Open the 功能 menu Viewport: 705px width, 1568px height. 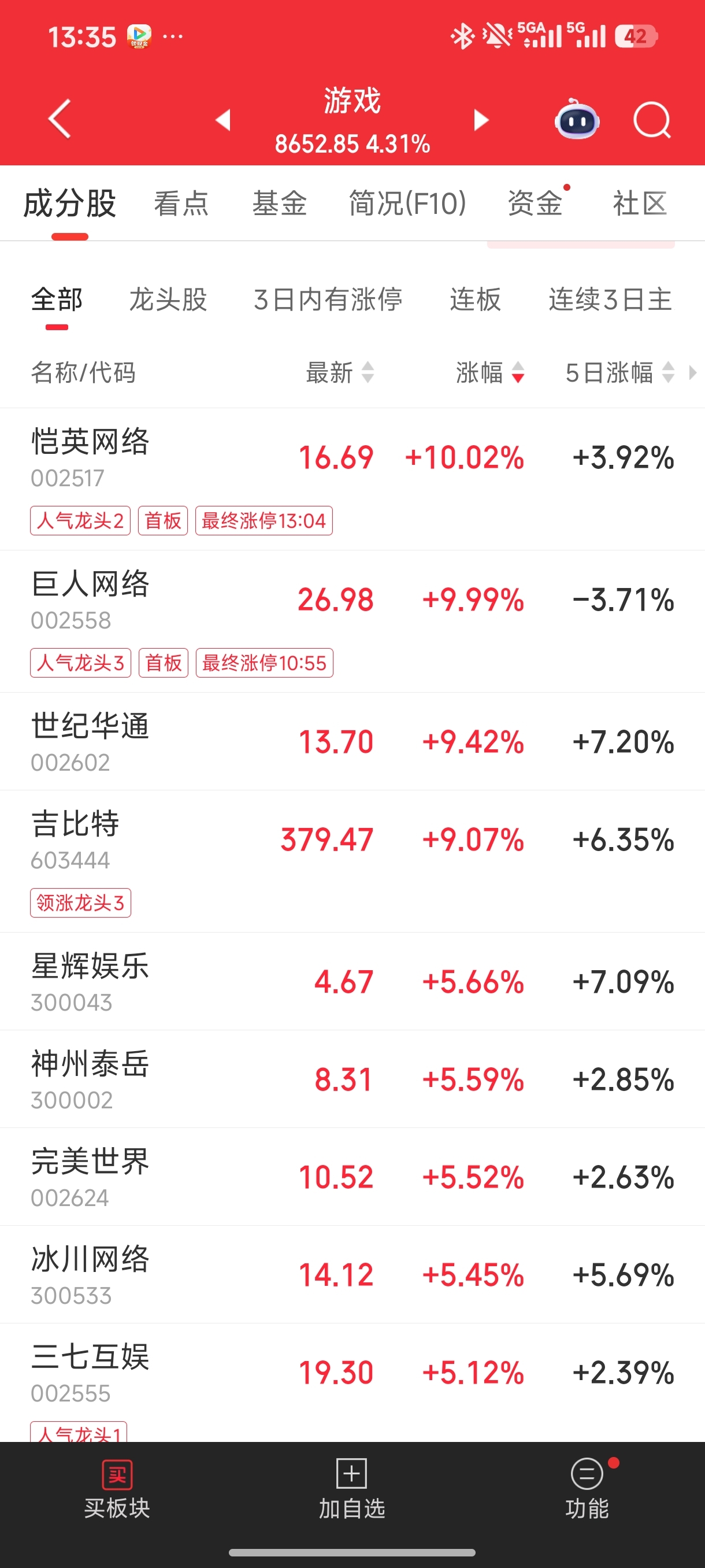(587, 1489)
